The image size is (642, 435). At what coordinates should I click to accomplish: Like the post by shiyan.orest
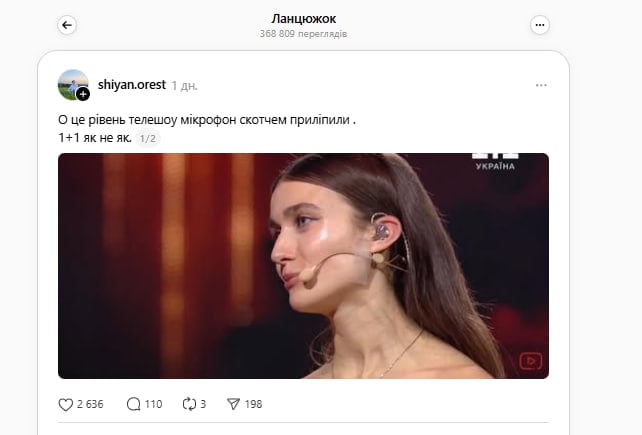click(x=67, y=404)
